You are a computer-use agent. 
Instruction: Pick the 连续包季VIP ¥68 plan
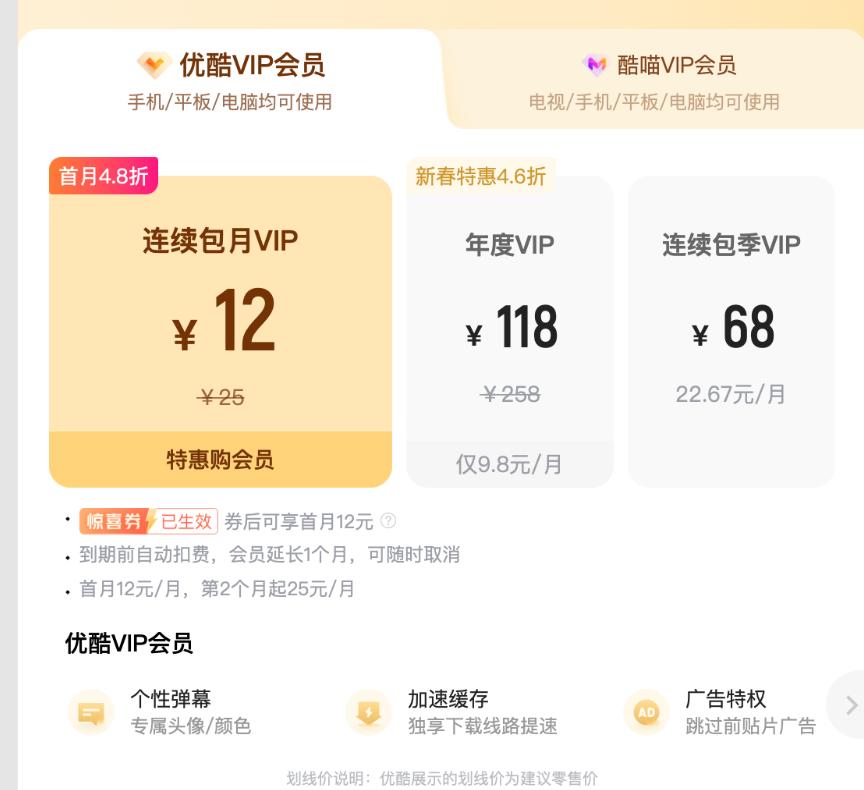731,331
